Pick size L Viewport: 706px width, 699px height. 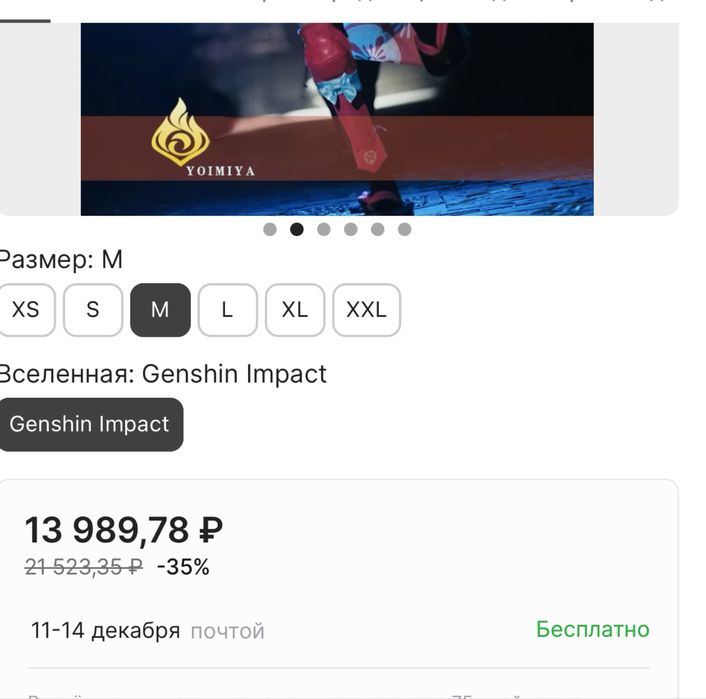pyautogui.click(x=227, y=310)
